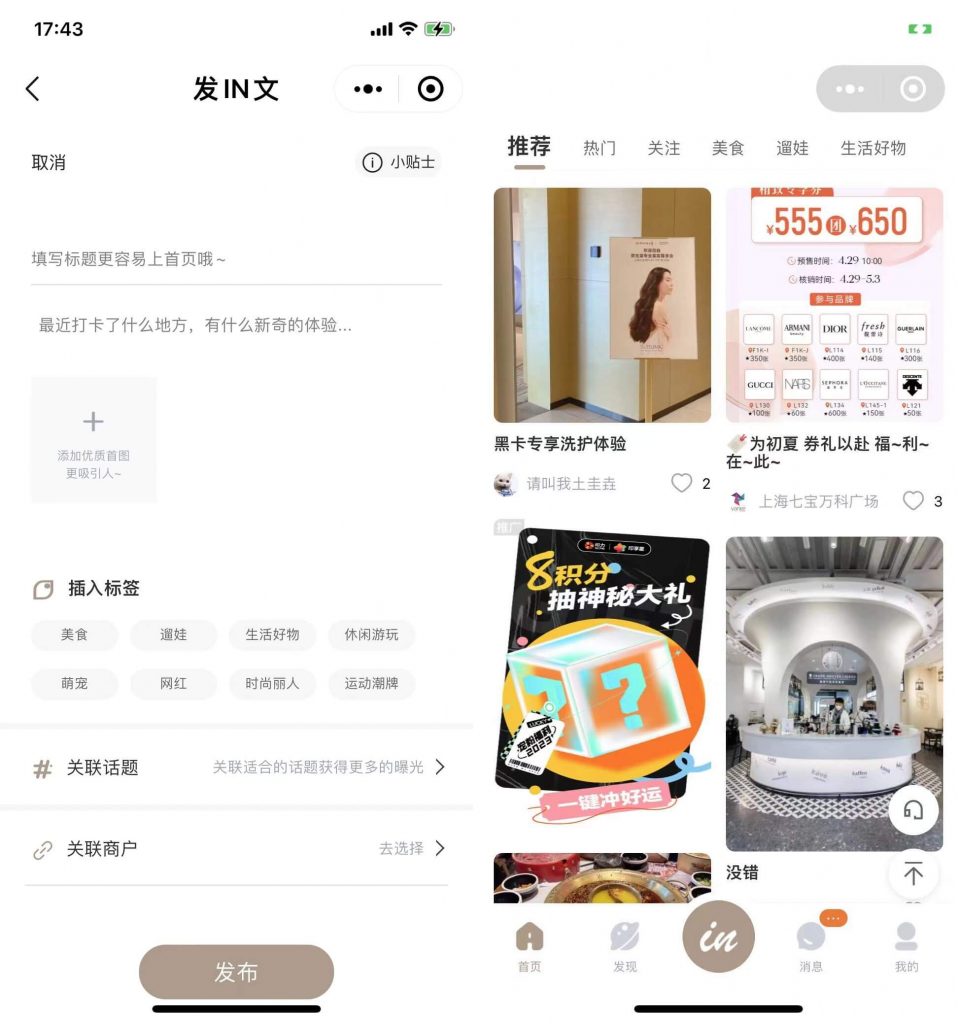Switch to the 热门 tab

tap(597, 148)
